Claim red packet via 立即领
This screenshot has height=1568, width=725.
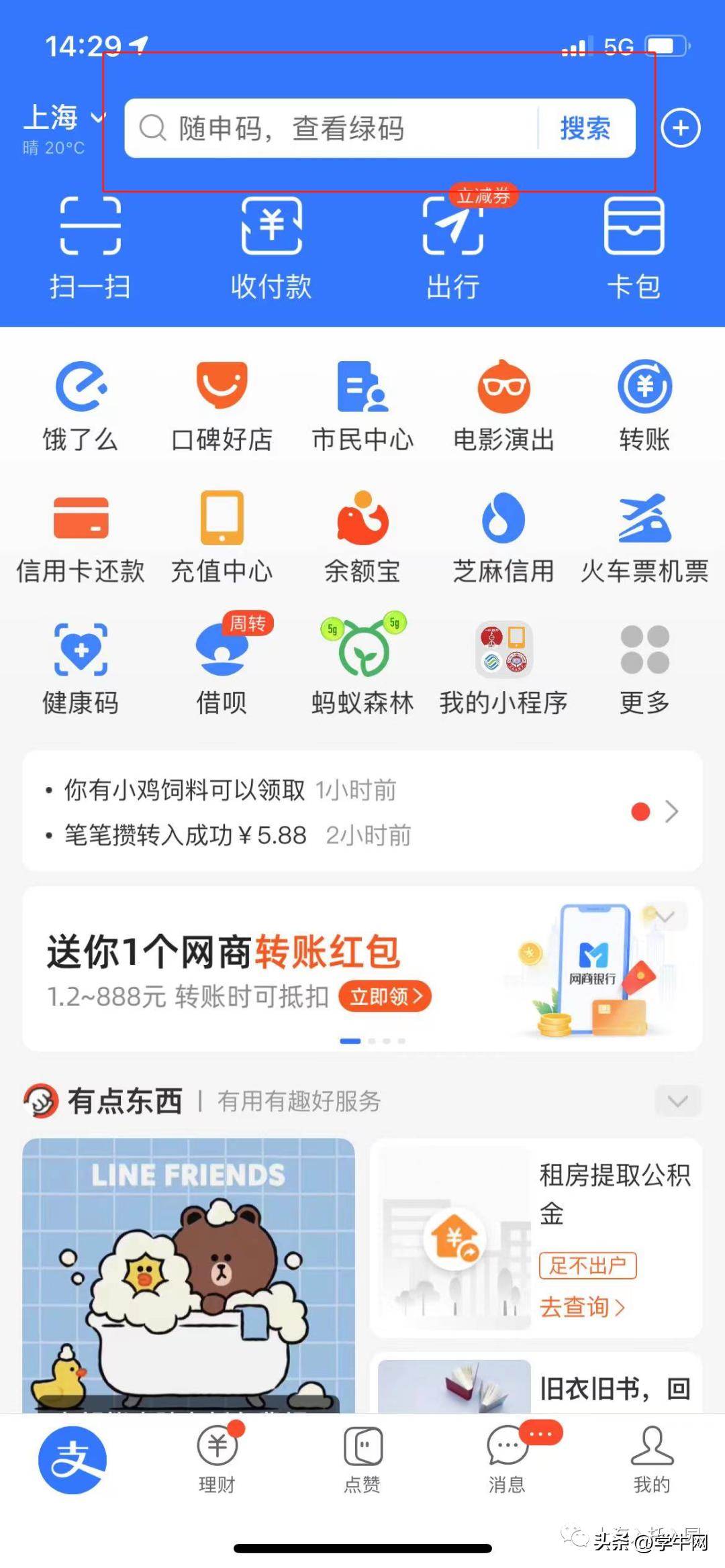[385, 997]
